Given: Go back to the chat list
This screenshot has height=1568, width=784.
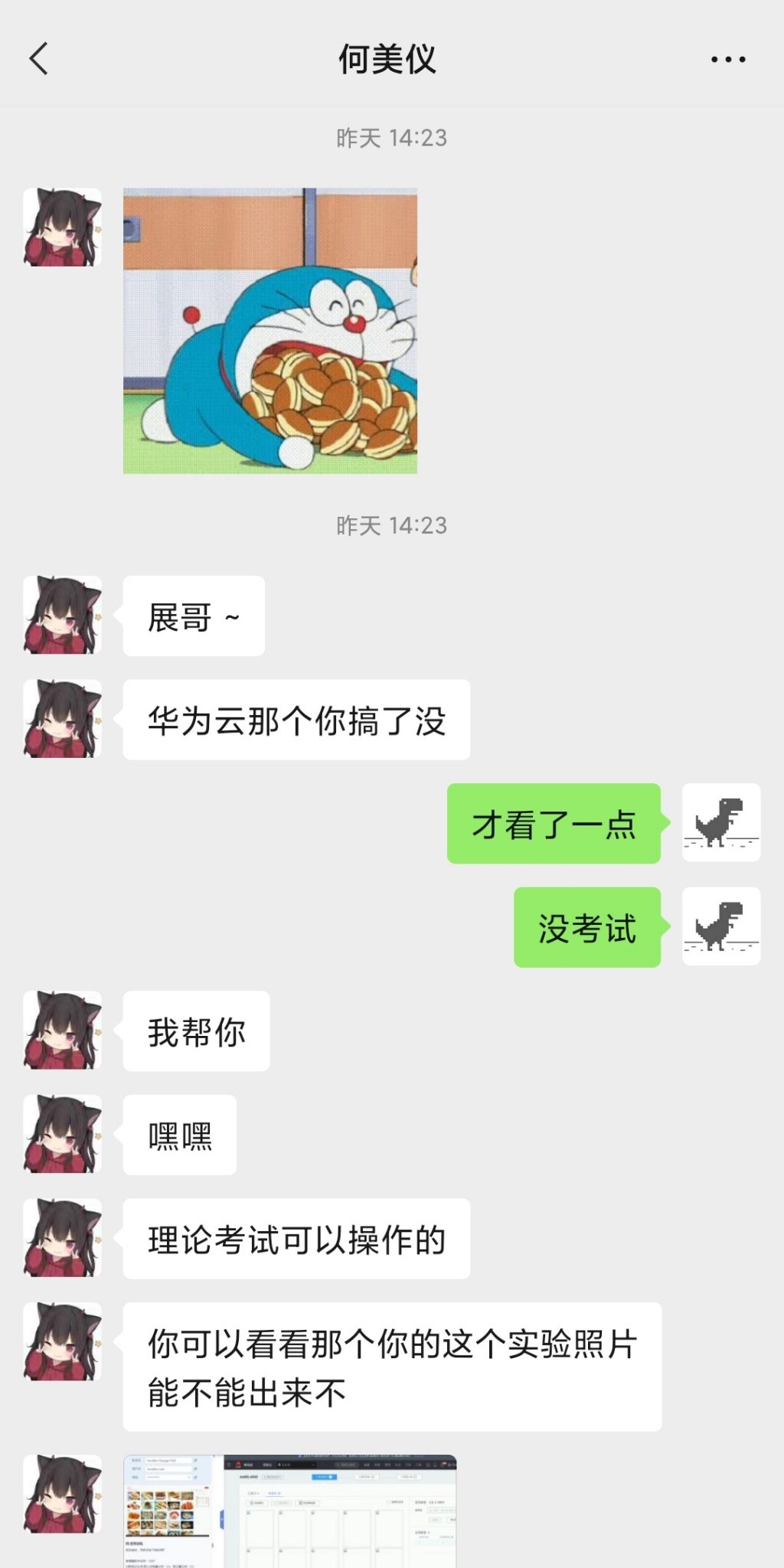Looking at the screenshot, I should [x=38, y=59].
